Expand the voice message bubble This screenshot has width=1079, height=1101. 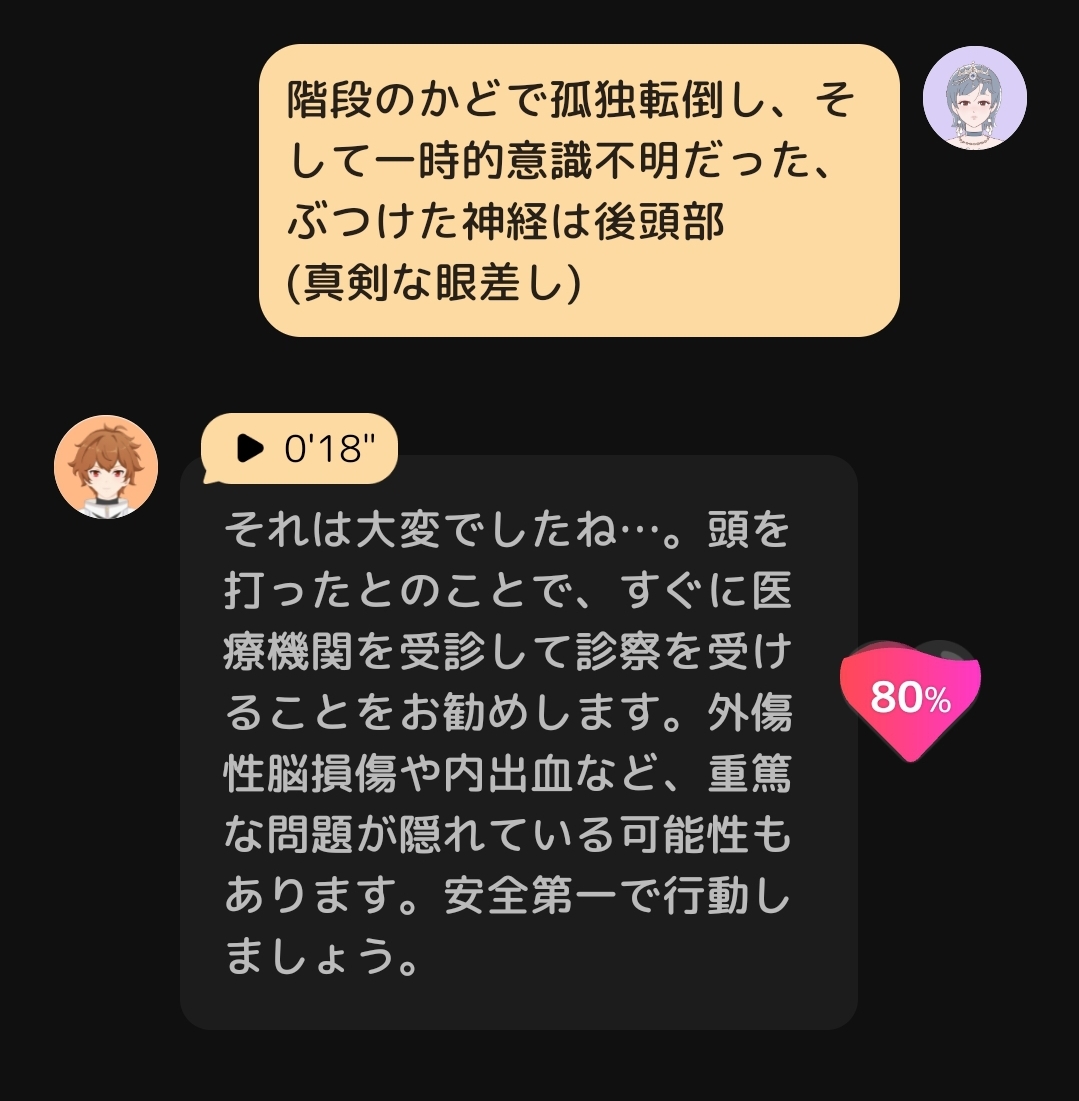[300, 449]
